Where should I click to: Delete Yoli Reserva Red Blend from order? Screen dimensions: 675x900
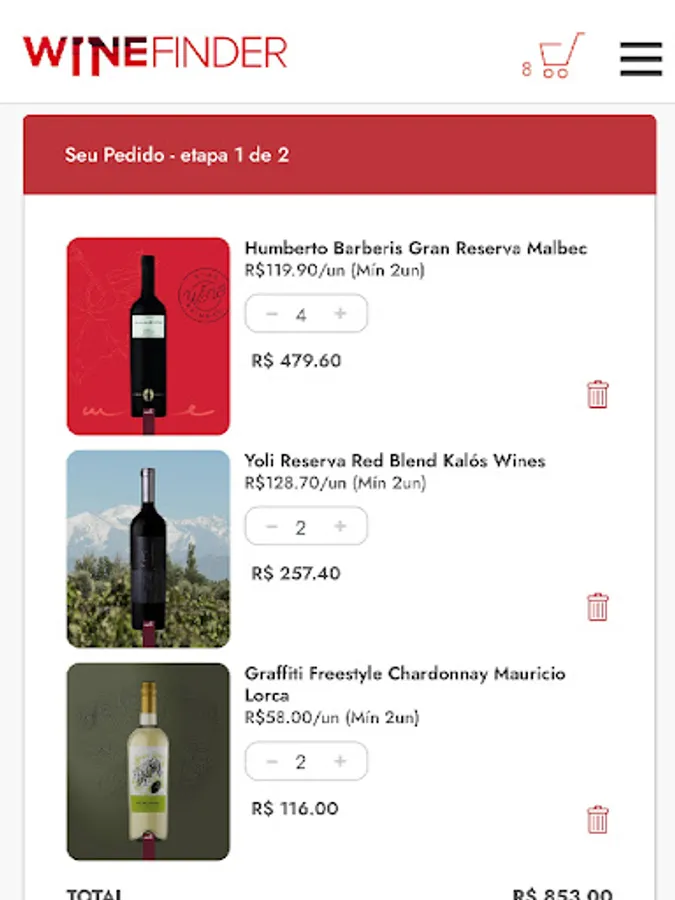(x=598, y=607)
